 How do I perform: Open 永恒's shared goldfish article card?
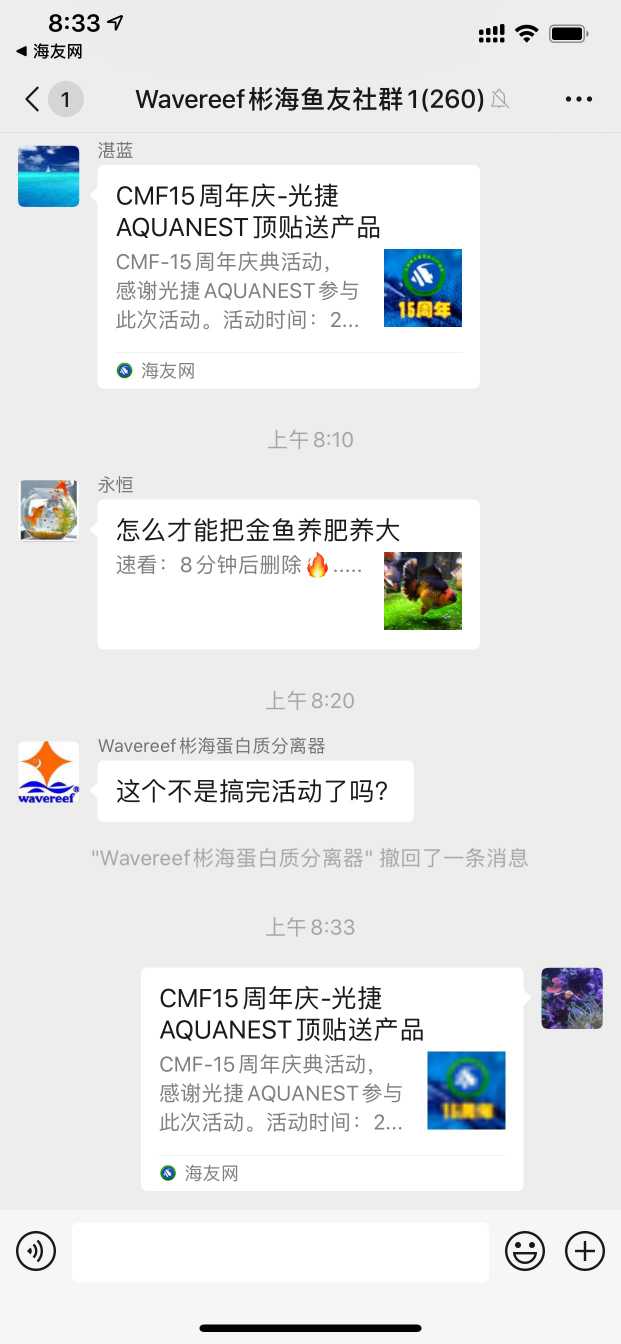(288, 574)
